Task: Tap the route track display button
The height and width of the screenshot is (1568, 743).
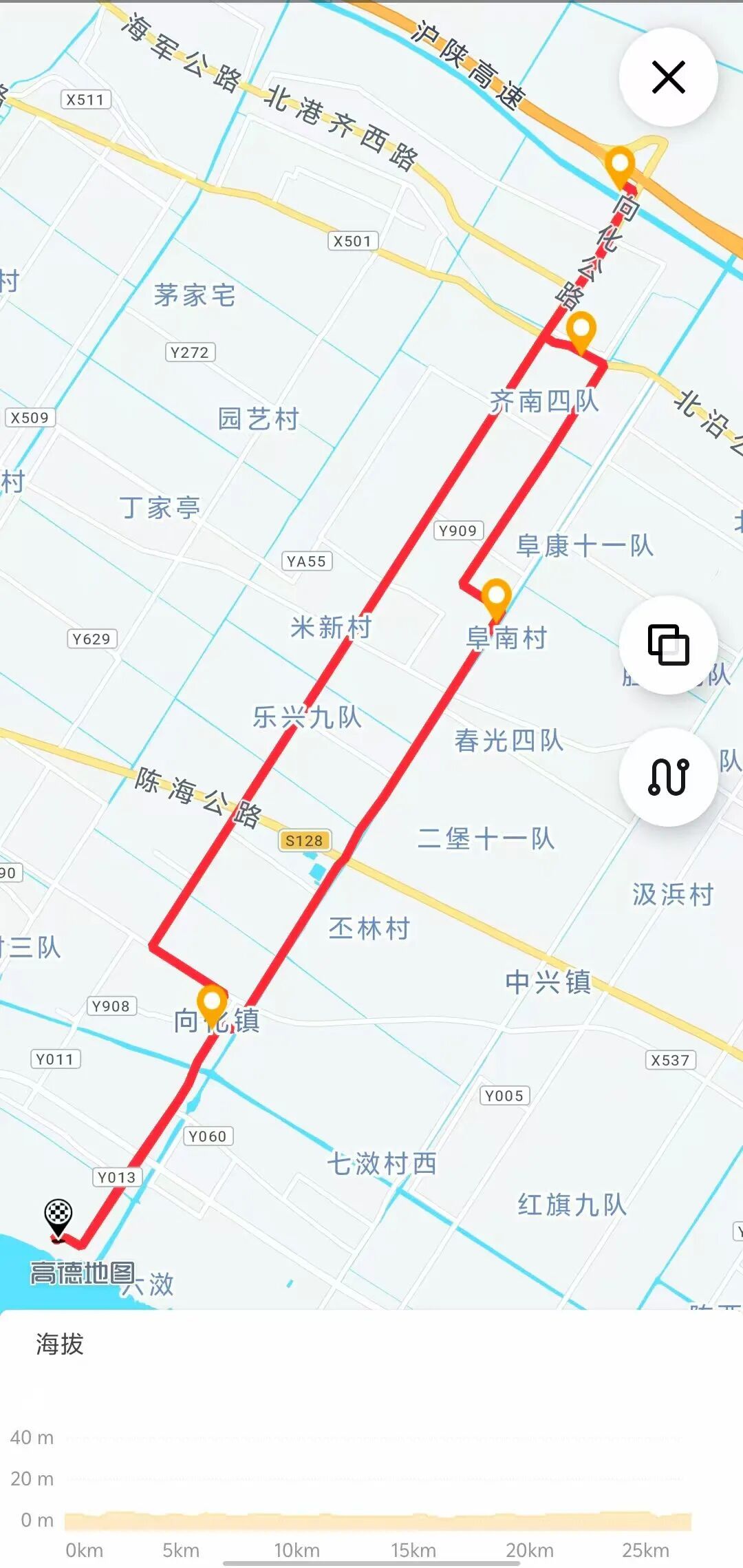Action: [668, 776]
